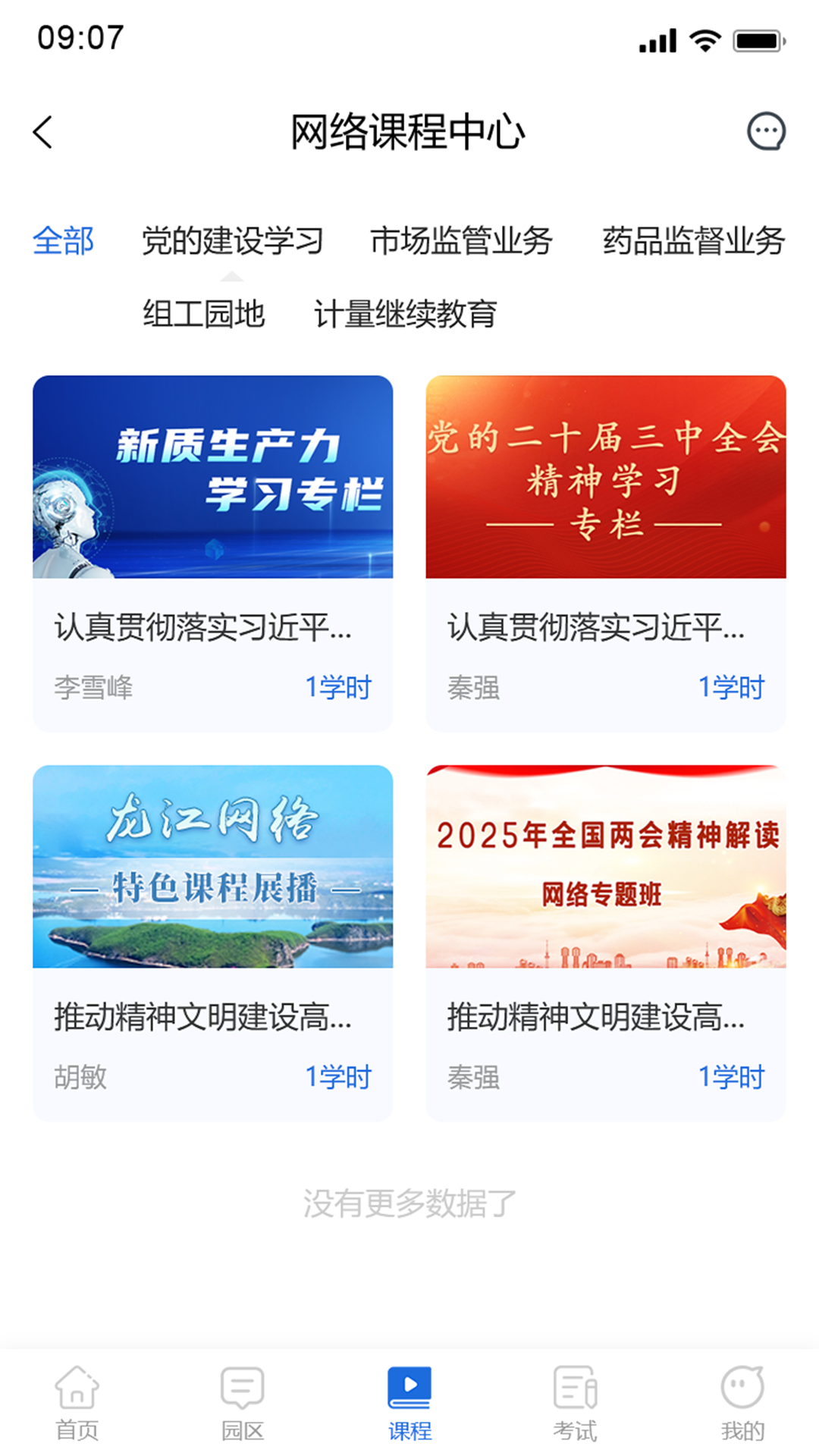
Task: Open the 新质生产力学习专栏 course thumbnail
Action: click(x=213, y=479)
